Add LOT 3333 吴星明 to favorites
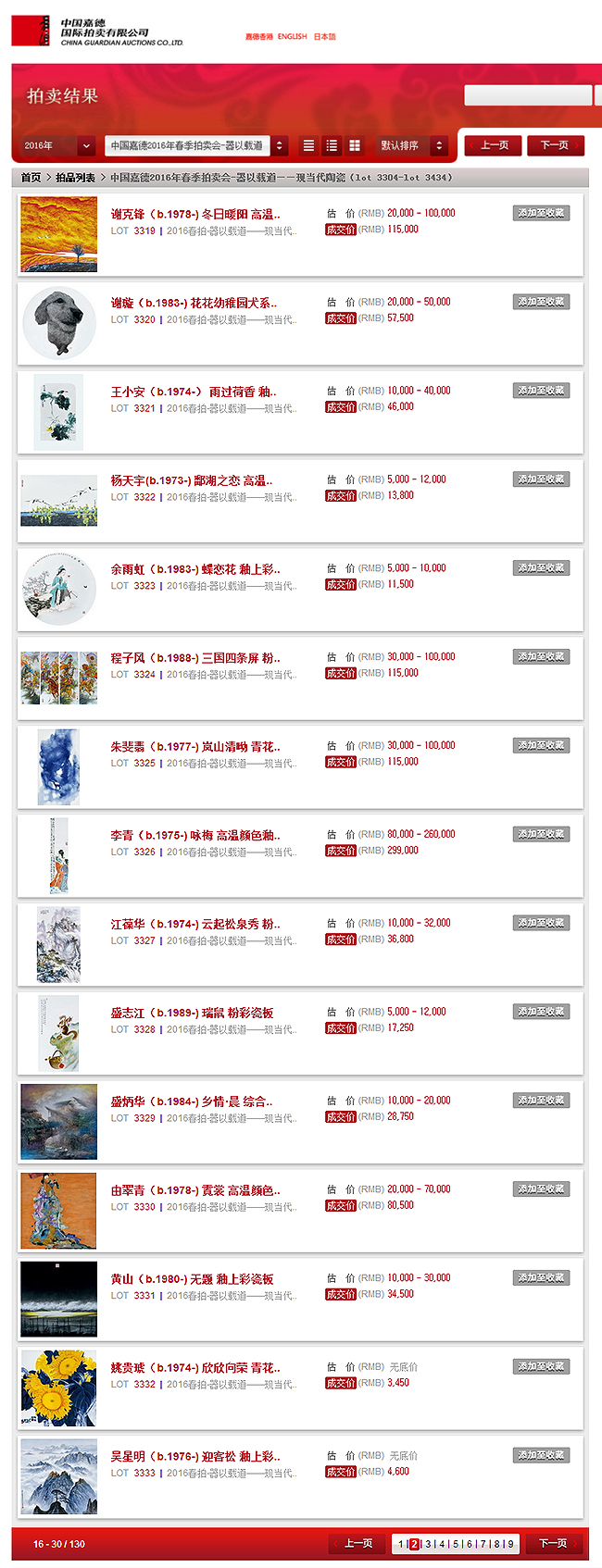This screenshot has height=1568, width=602. (541, 1455)
